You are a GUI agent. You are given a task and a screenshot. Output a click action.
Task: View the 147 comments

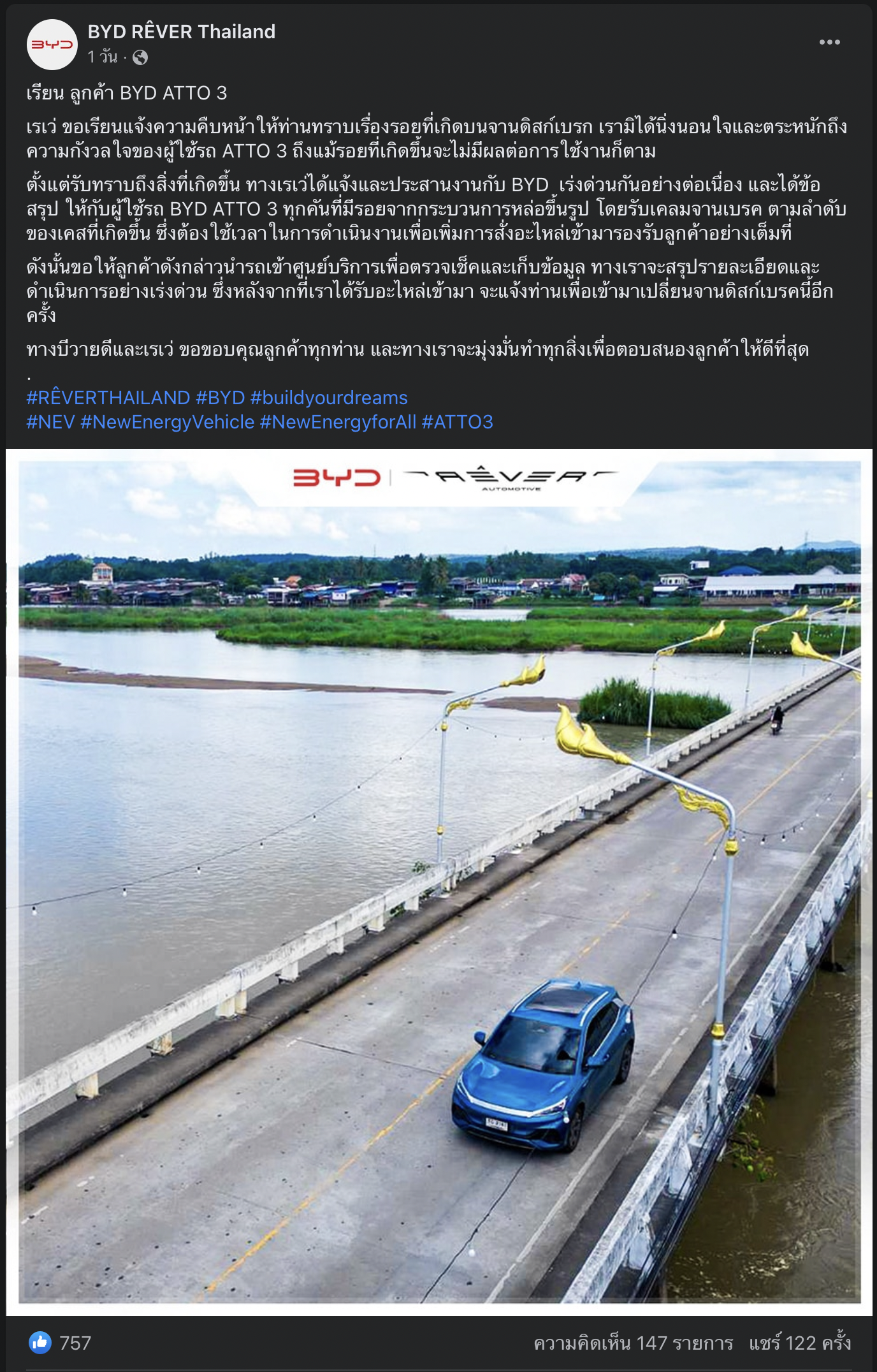pos(633,1343)
